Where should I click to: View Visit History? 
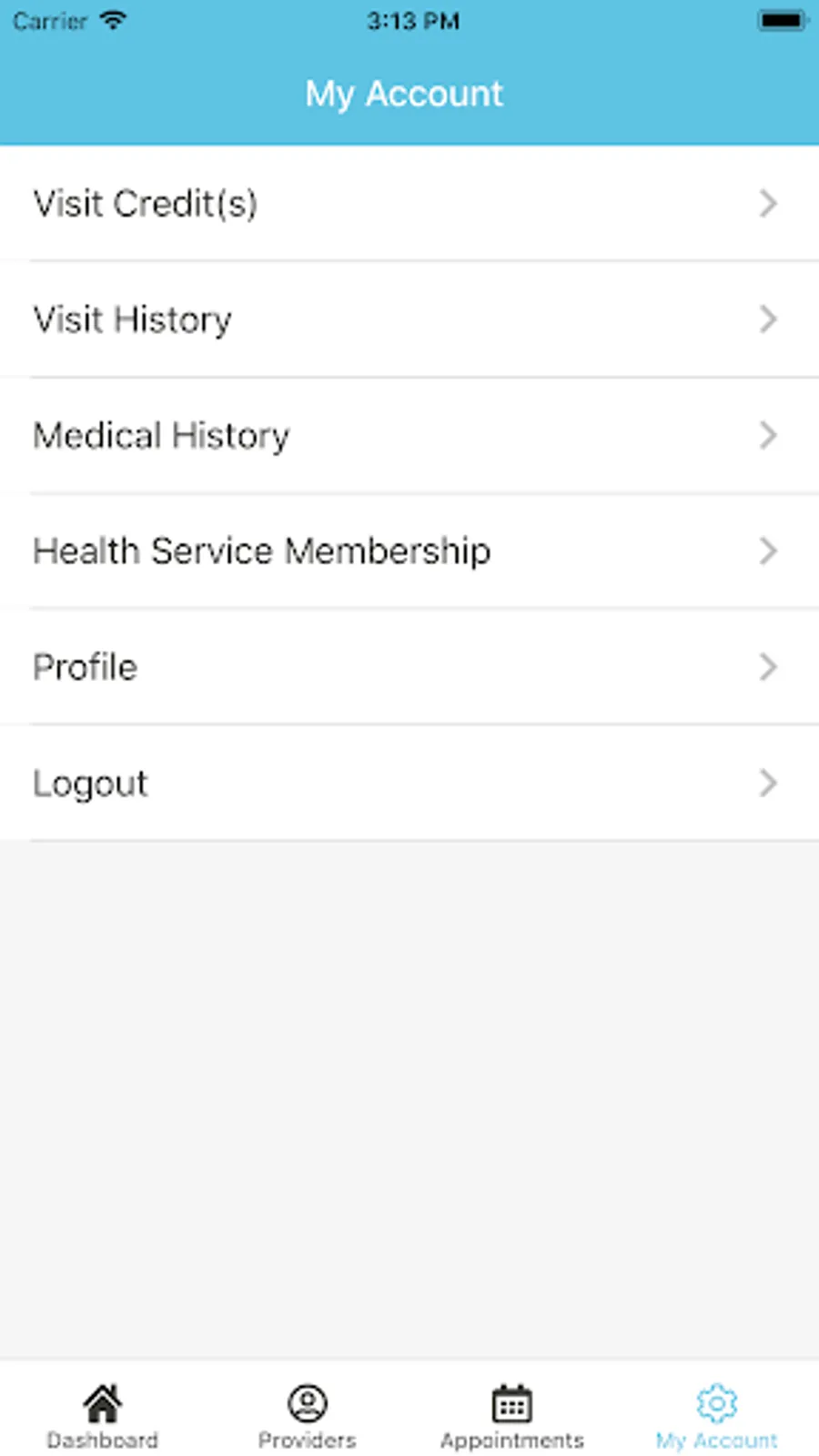pyautogui.click(x=409, y=319)
